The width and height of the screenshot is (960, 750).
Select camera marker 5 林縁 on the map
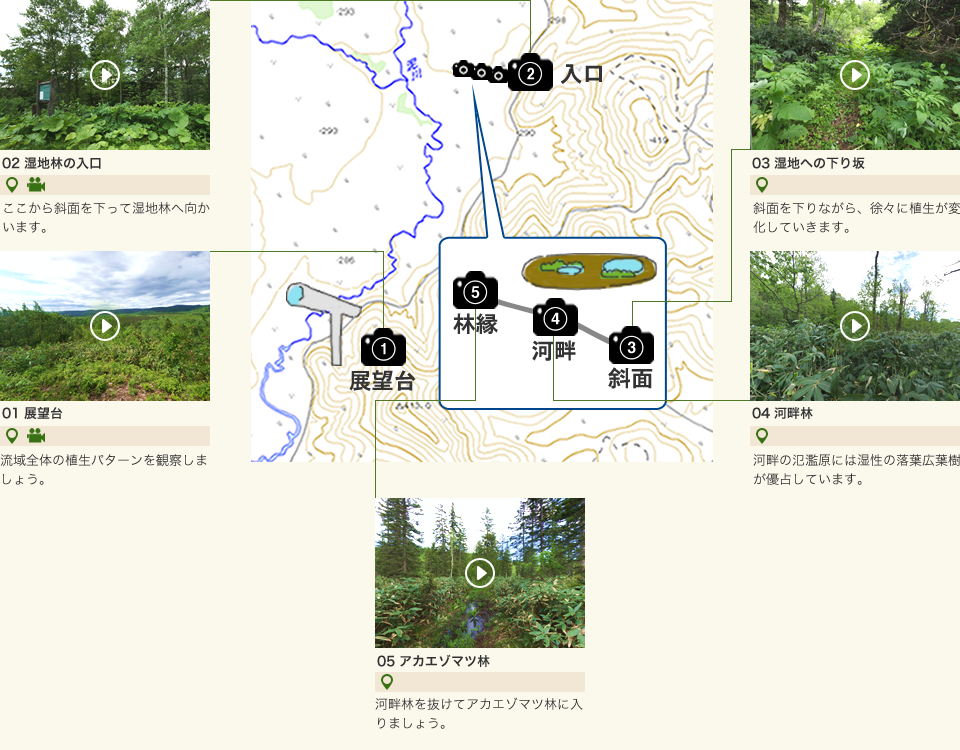pos(475,291)
